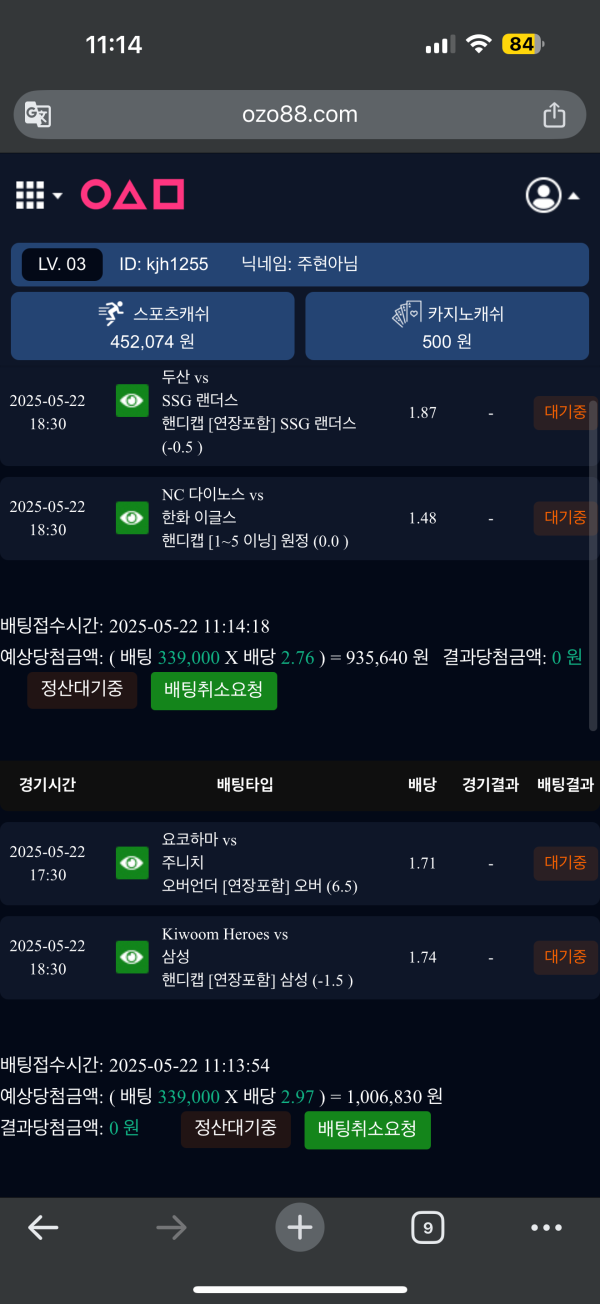Open the browser more options menu

(547, 1228)
